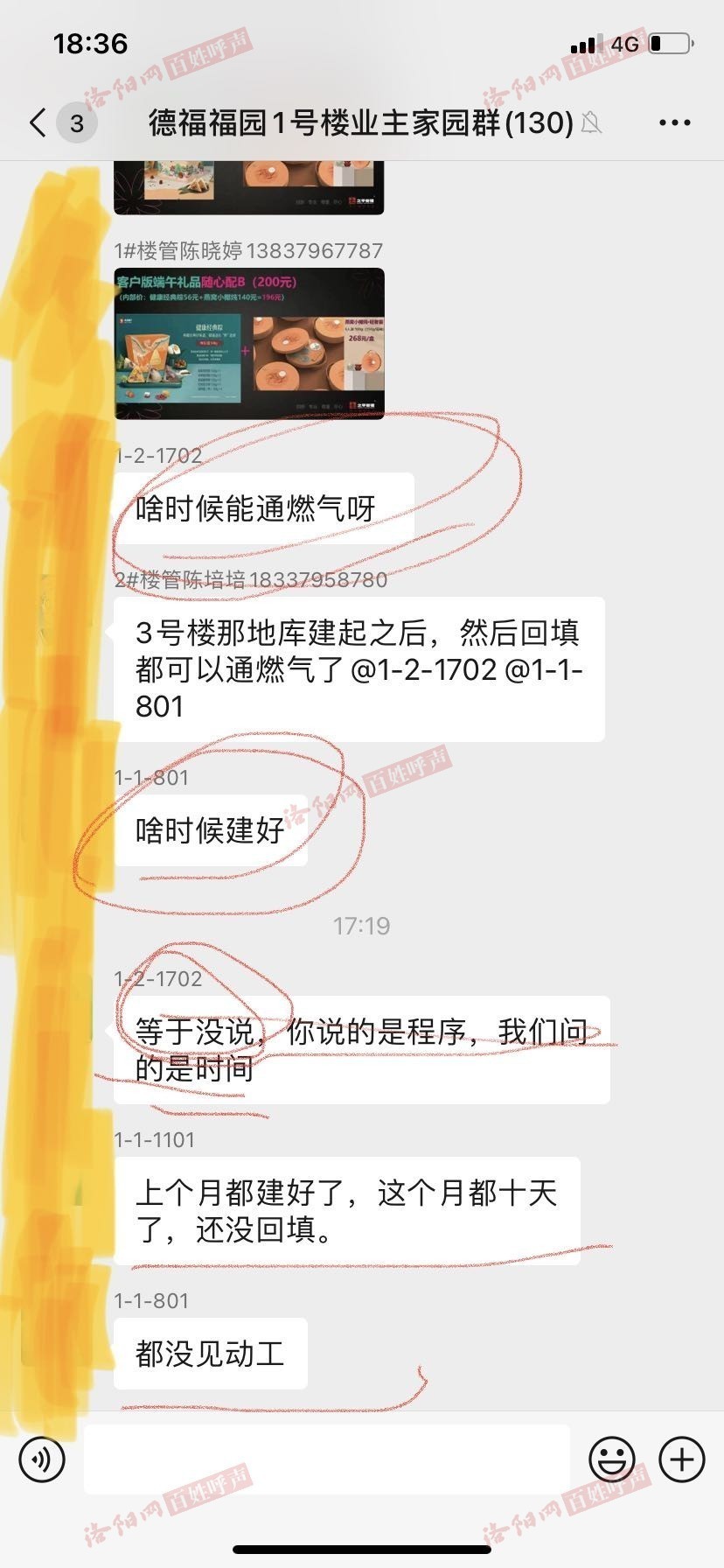Switch to voice message input
The width and height of the screenshot is (724, 1568).
coord(41,1459)
